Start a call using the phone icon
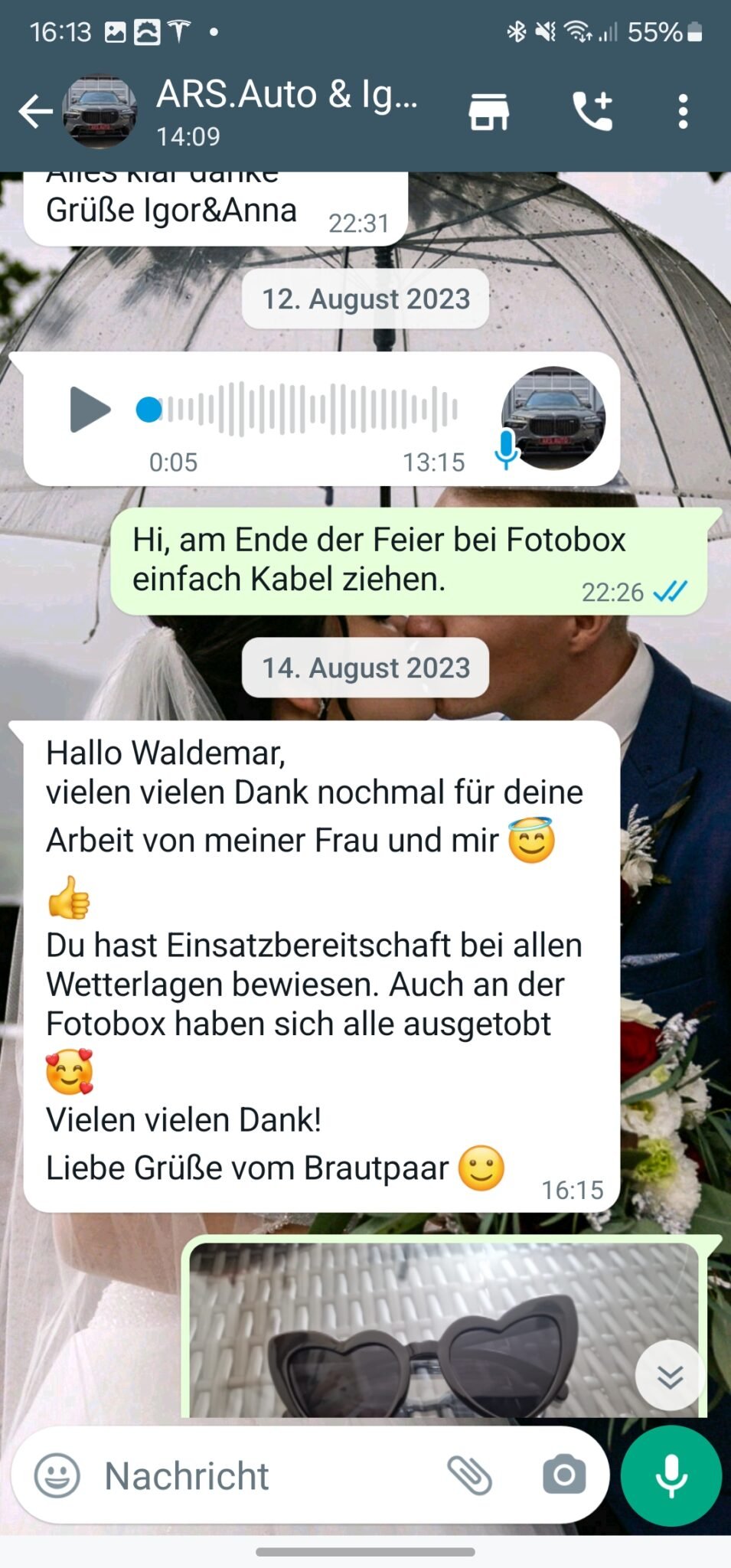This screenshot has width=731, height=1568. 593,109
